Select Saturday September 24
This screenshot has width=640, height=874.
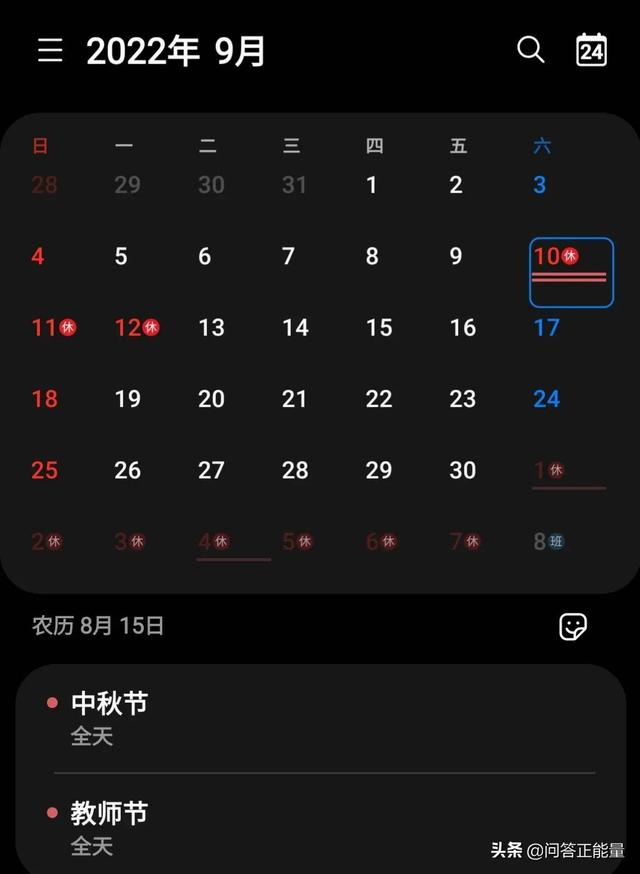546,399
